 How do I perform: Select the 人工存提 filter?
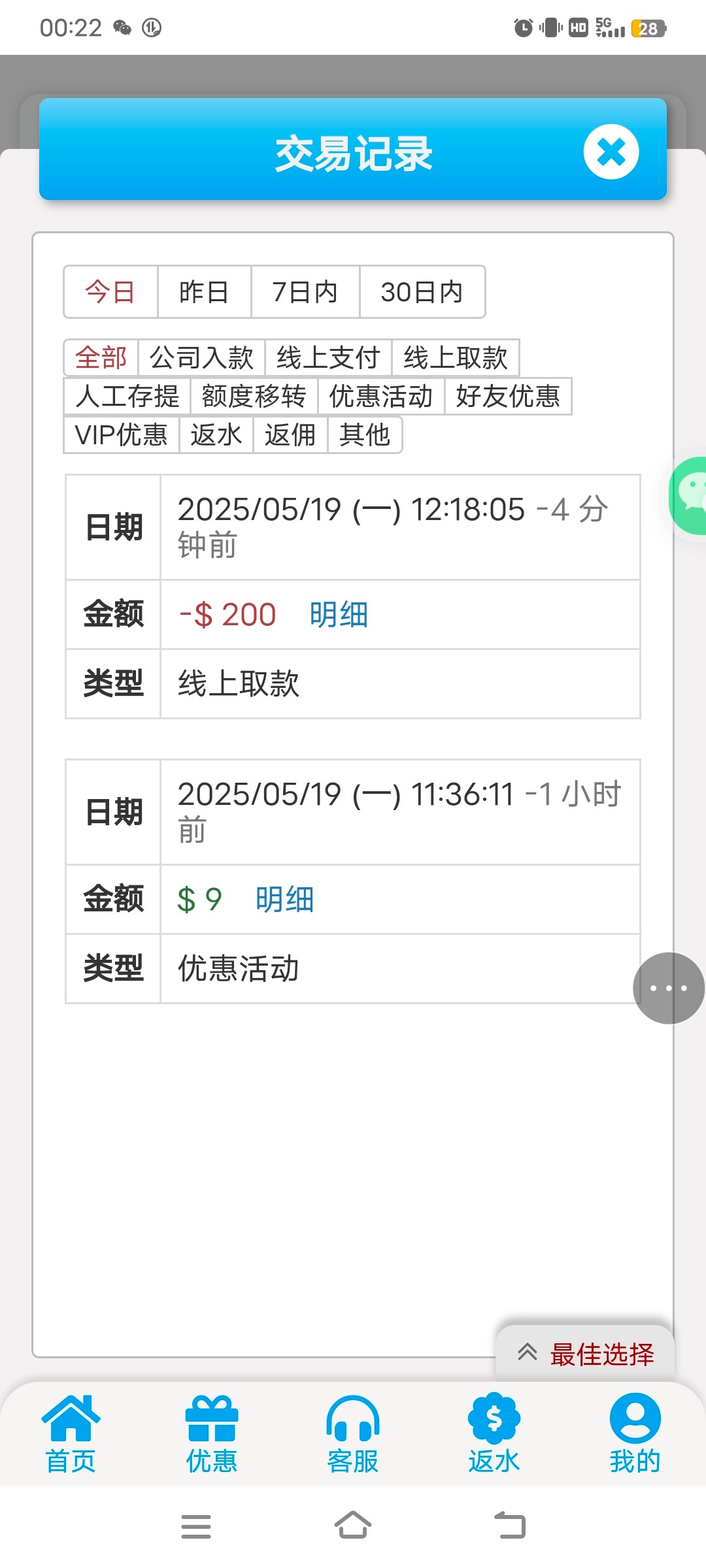(127, 396)
